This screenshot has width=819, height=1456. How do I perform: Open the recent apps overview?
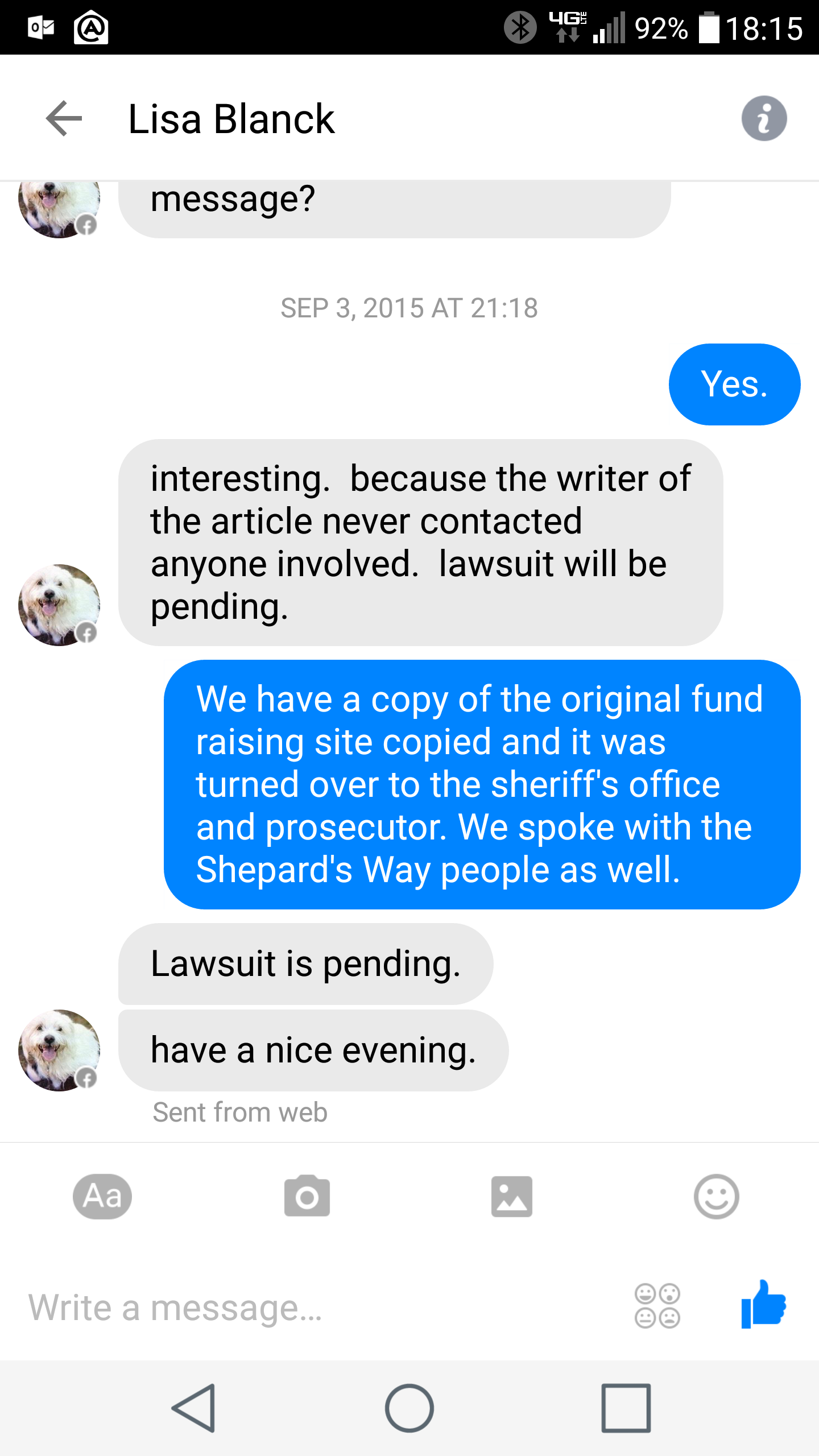(626, 1408)
